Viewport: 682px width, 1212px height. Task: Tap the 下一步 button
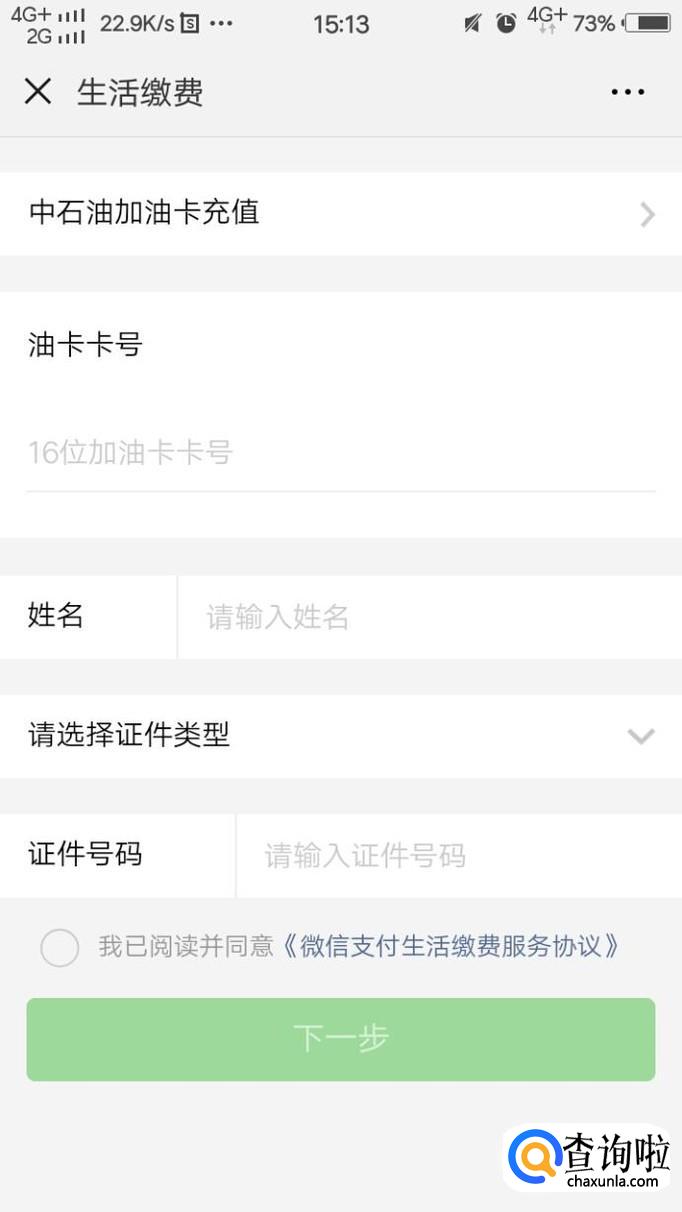pyautogui.click(x=340, y=1039)
